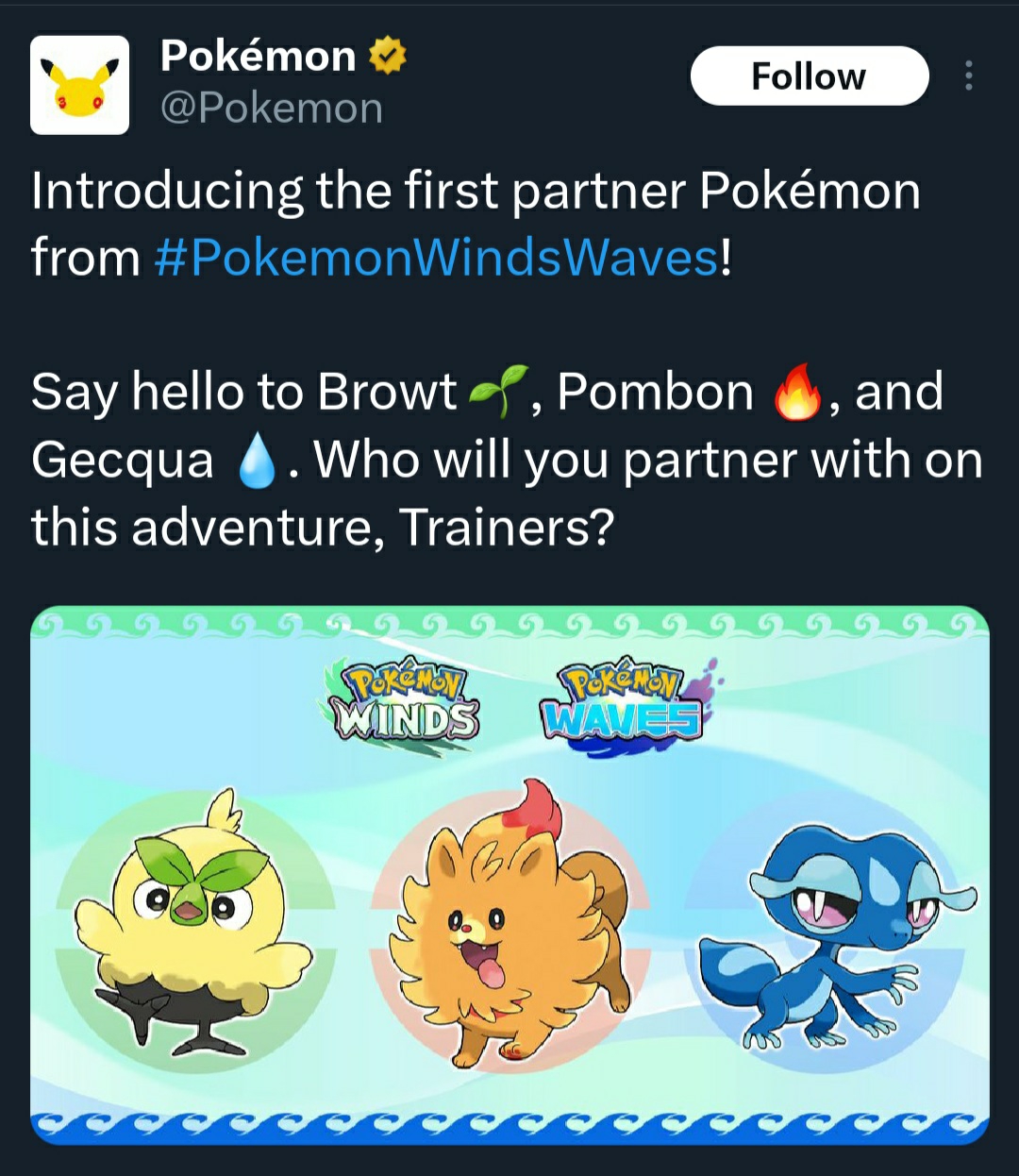View the attached starter Pokémon image
Screen dimensions: 1019x1176
click(x=509, y=873)
